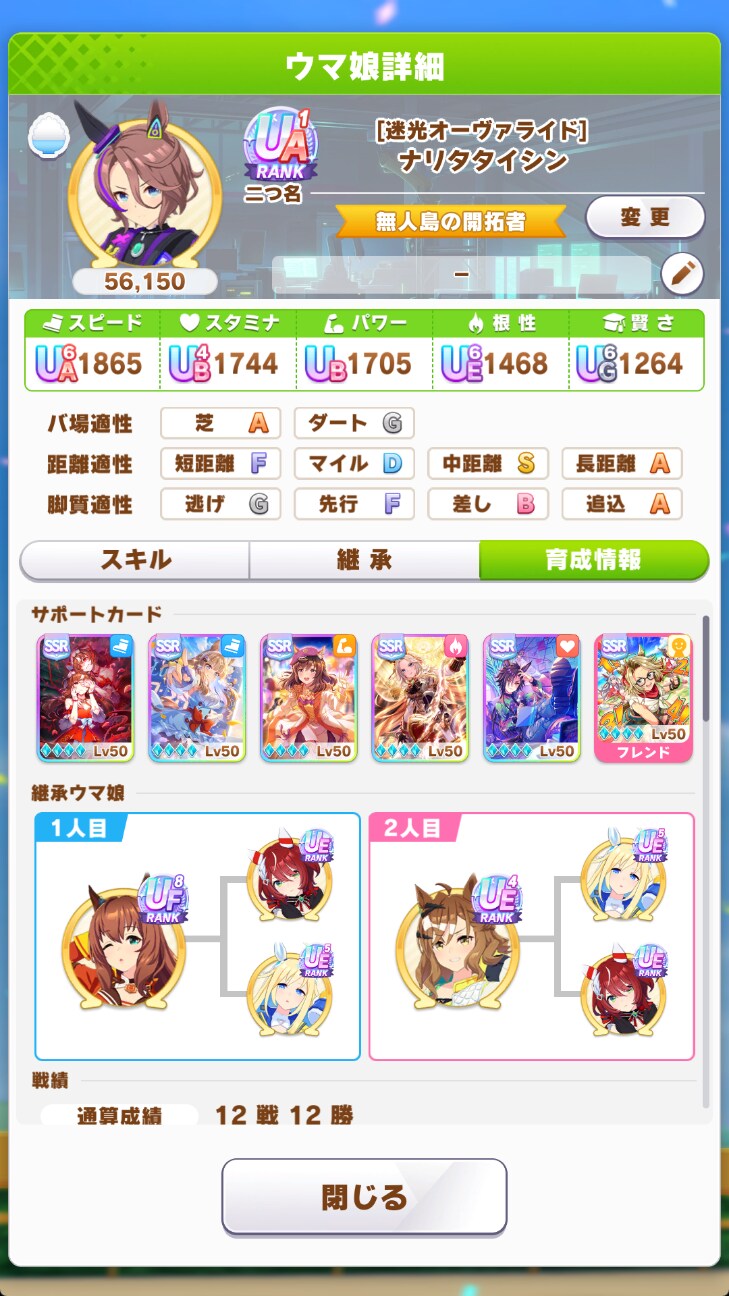Switch to the 継承 tab
This screenshot has height=1296, width=729.
(x=365, y=560)
